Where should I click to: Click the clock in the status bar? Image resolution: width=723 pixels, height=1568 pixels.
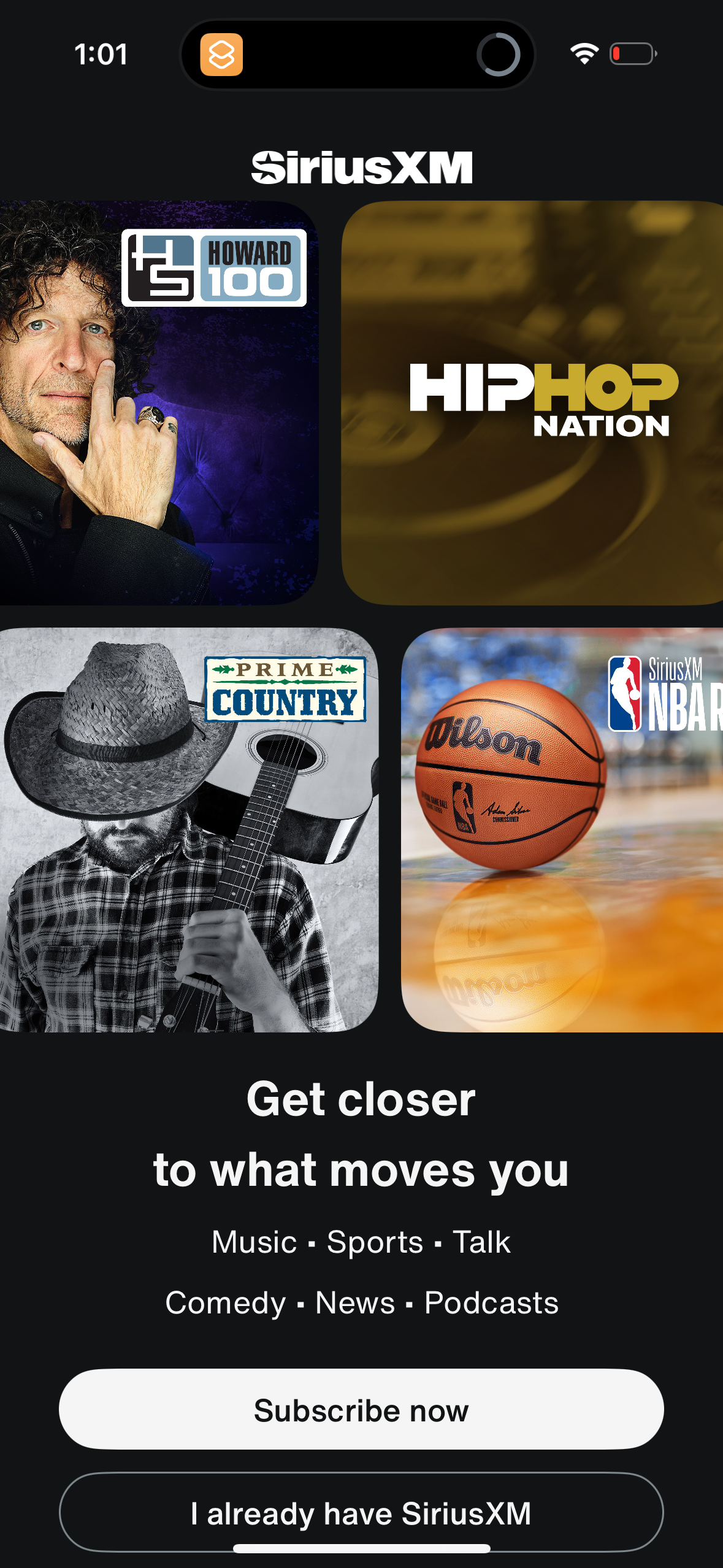tap(102, 55)
